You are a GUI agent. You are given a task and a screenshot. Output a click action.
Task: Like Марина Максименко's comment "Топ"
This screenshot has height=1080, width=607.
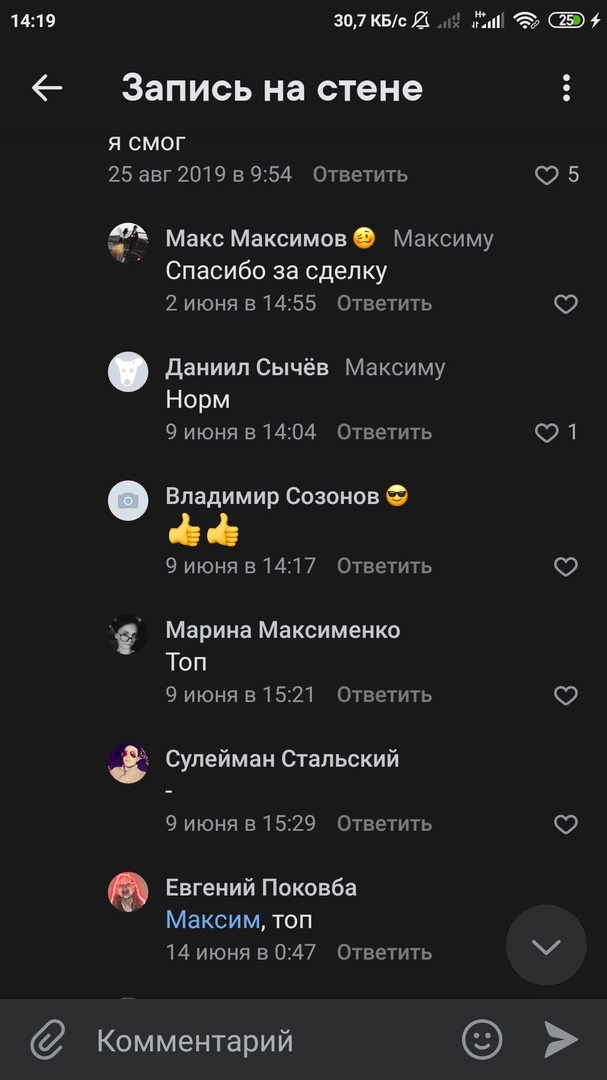[566, 695]
